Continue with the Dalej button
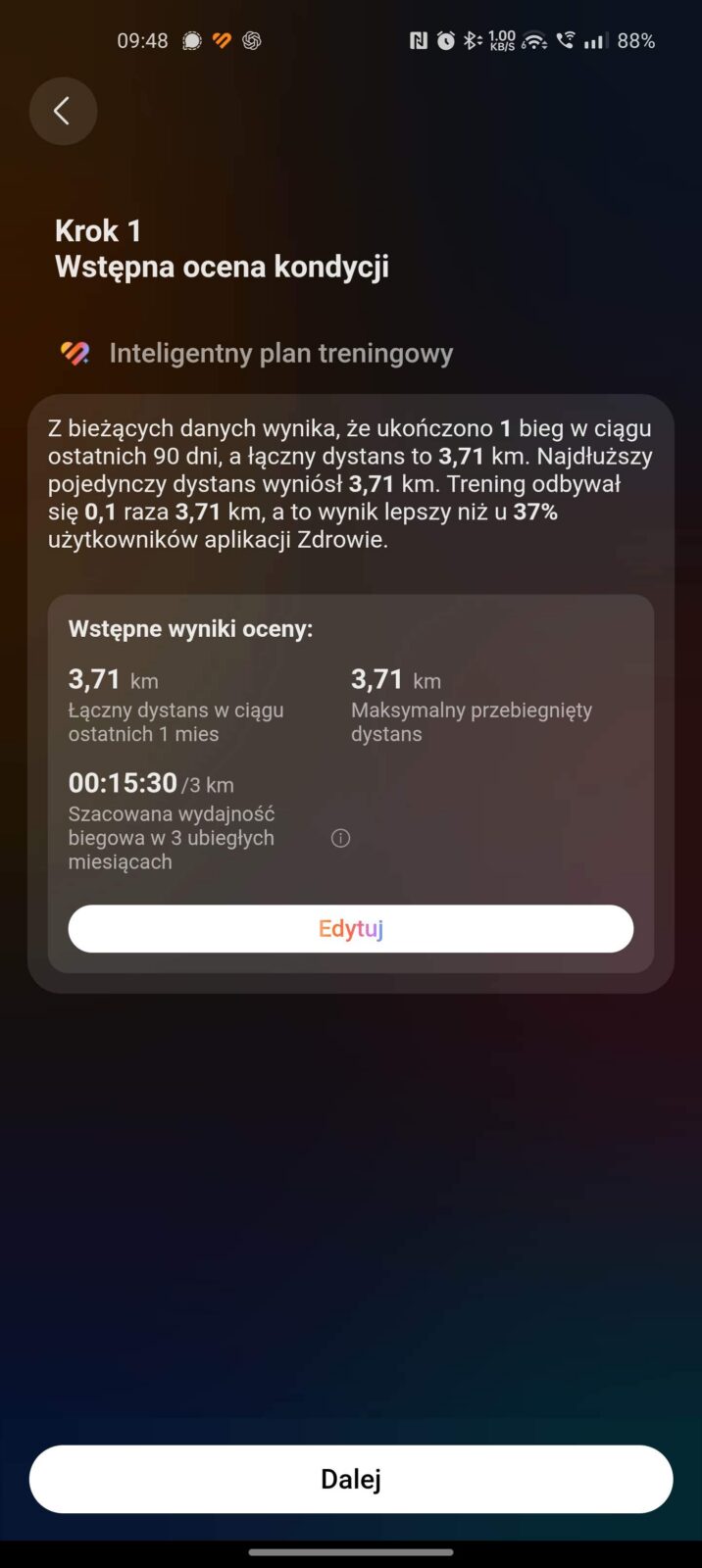Viewport: 702px width, 1568px height. [350, 1479]
